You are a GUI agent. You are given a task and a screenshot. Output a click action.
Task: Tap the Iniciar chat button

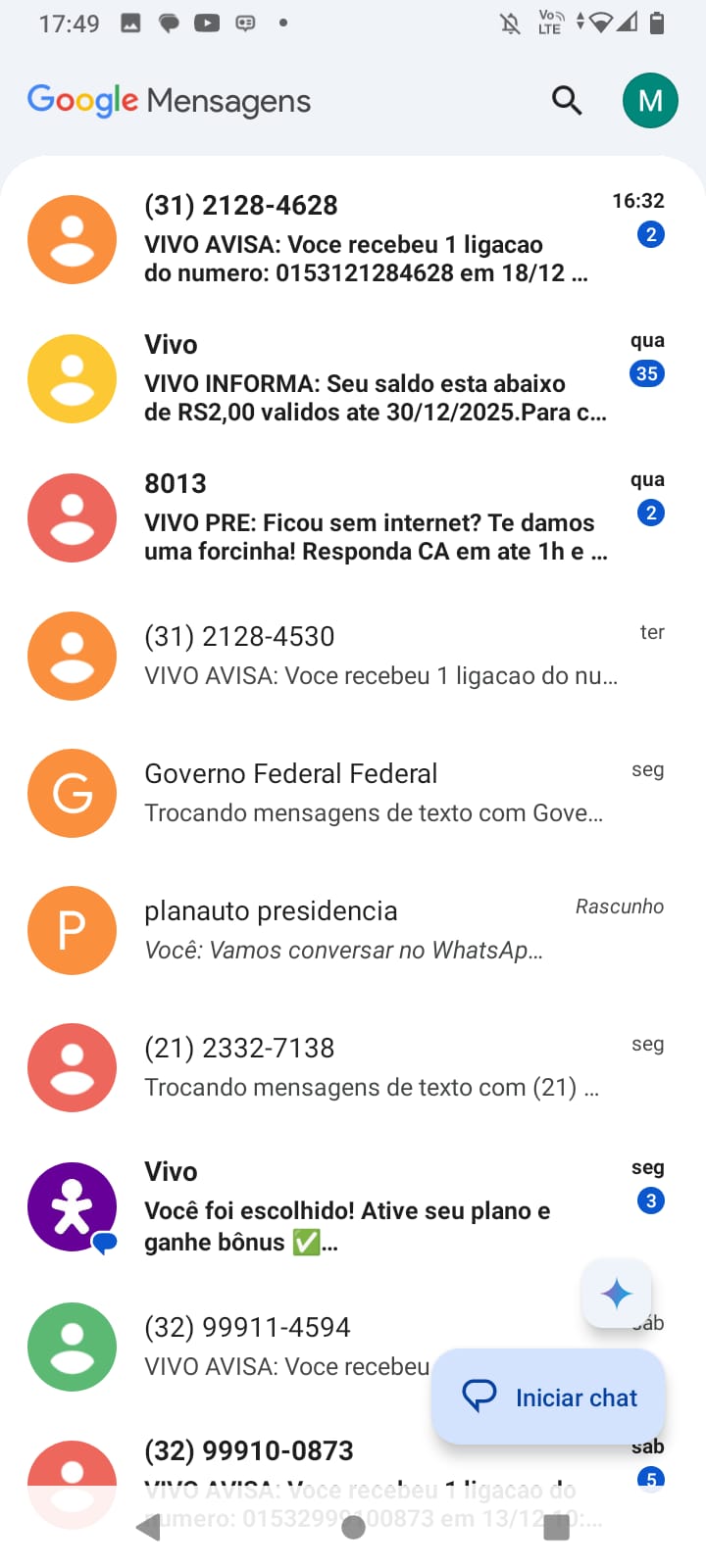[549, 1396]
